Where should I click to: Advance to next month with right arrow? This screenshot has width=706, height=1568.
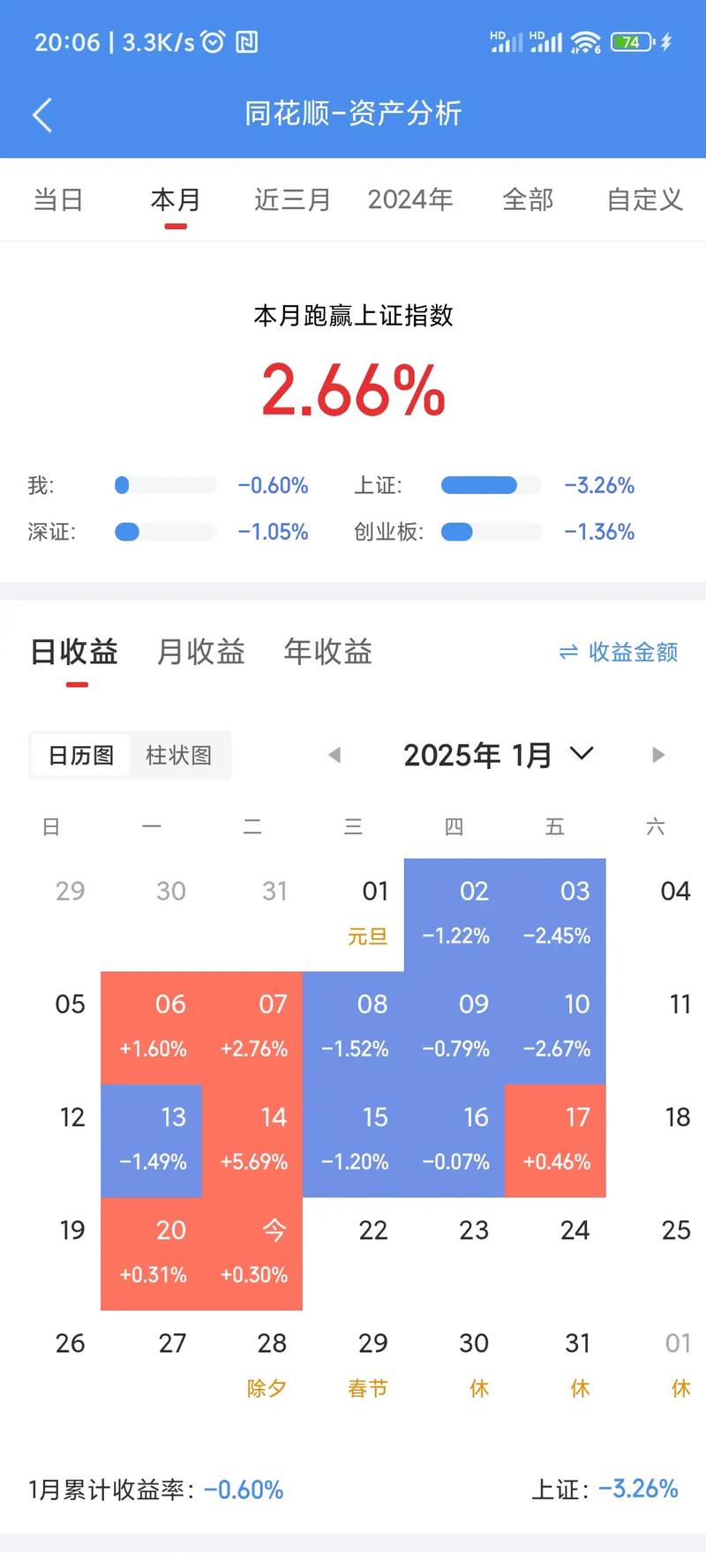[x=657, y=755]
